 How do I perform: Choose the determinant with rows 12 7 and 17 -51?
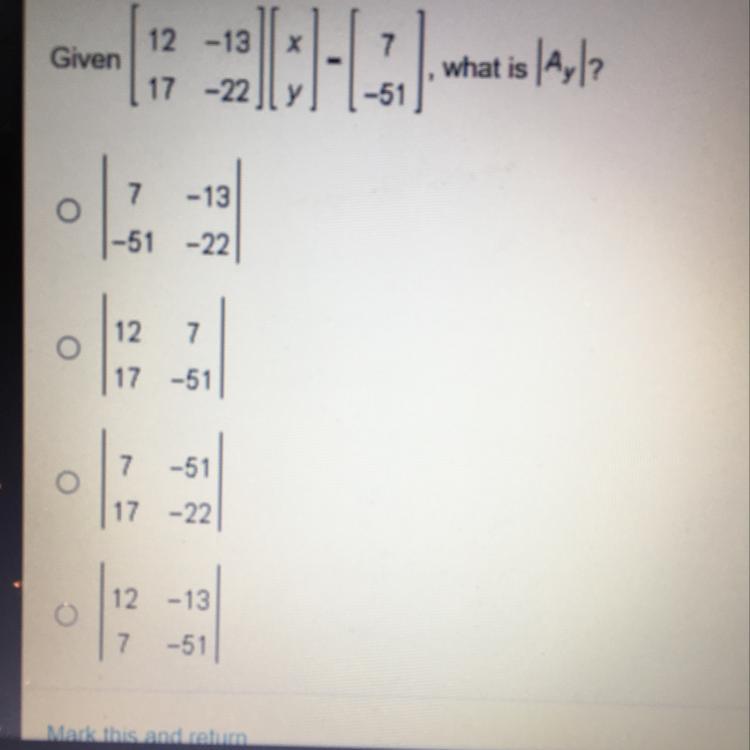pyautogui.click(x=68, y=347)
